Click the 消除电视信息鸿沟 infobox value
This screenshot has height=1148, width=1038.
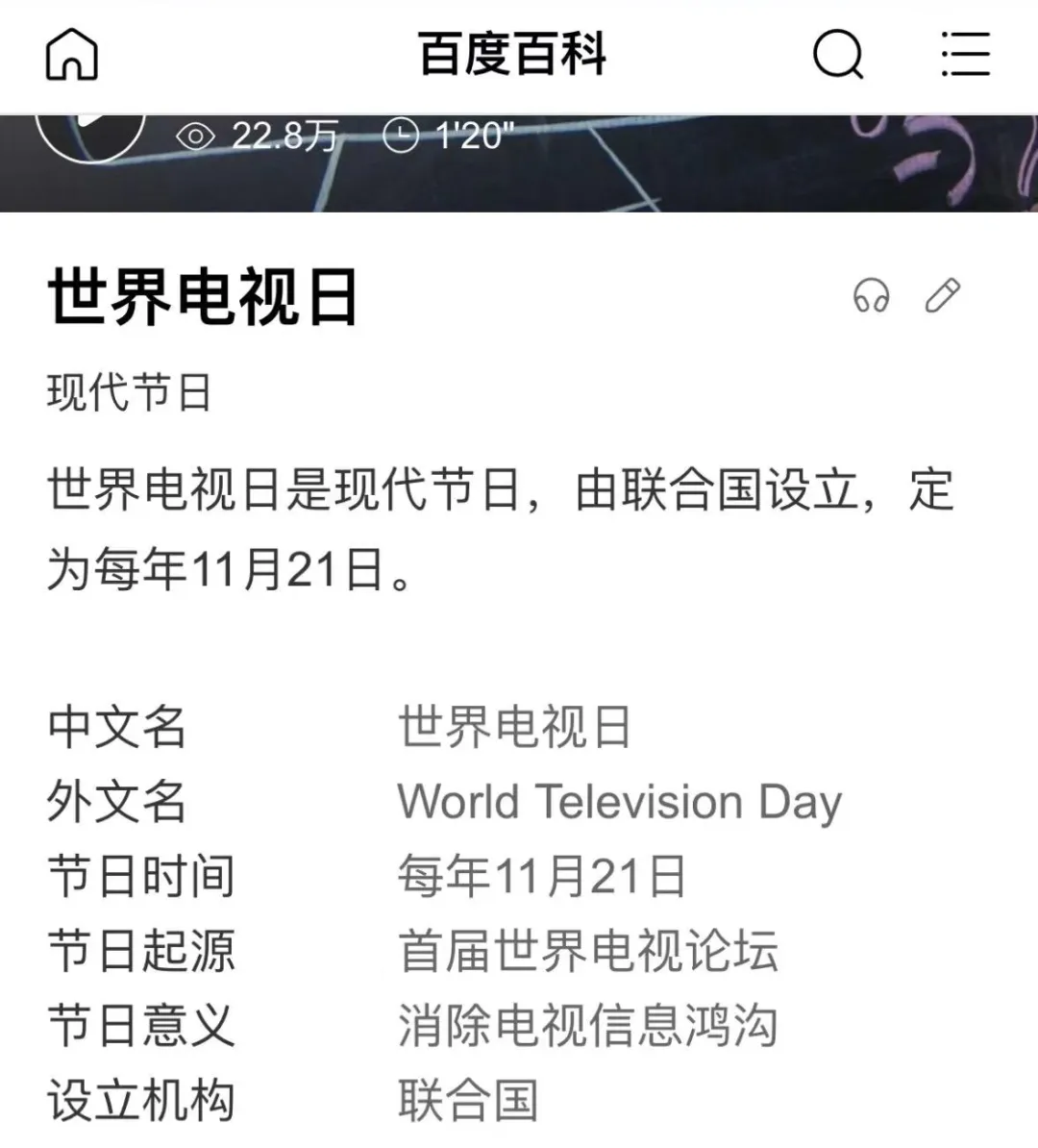click(590, 1024)
